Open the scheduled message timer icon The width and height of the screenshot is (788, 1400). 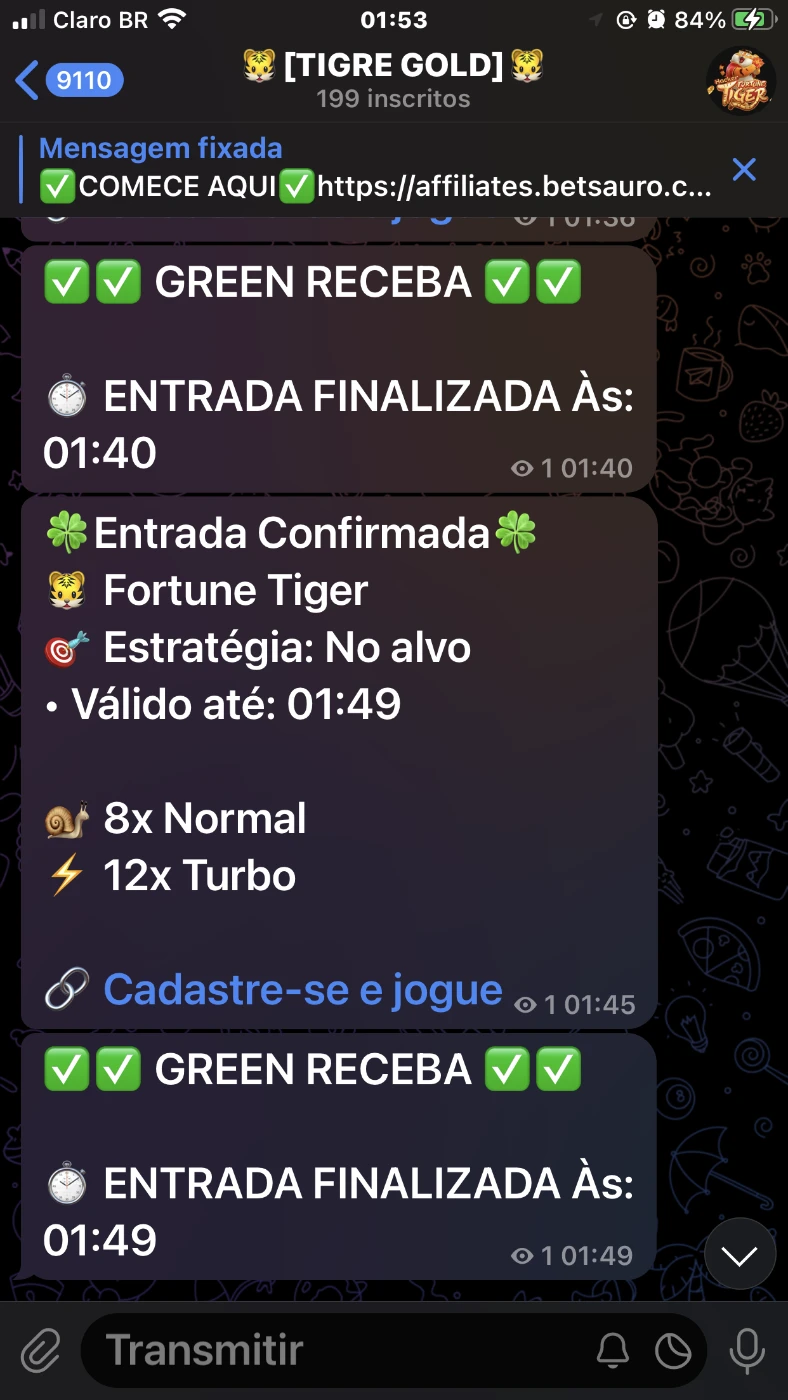coord(673,1352)
